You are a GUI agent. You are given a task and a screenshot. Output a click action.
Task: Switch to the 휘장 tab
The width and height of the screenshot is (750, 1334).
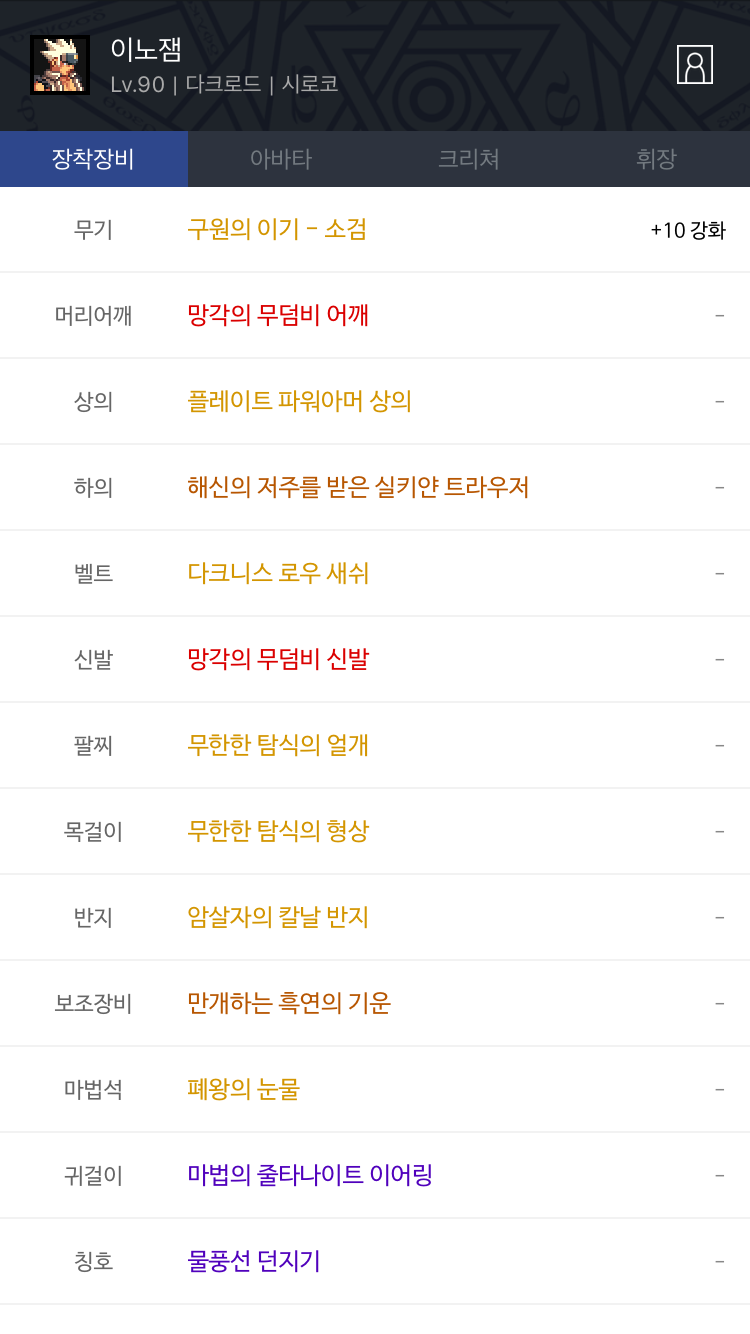coord(656,159)
